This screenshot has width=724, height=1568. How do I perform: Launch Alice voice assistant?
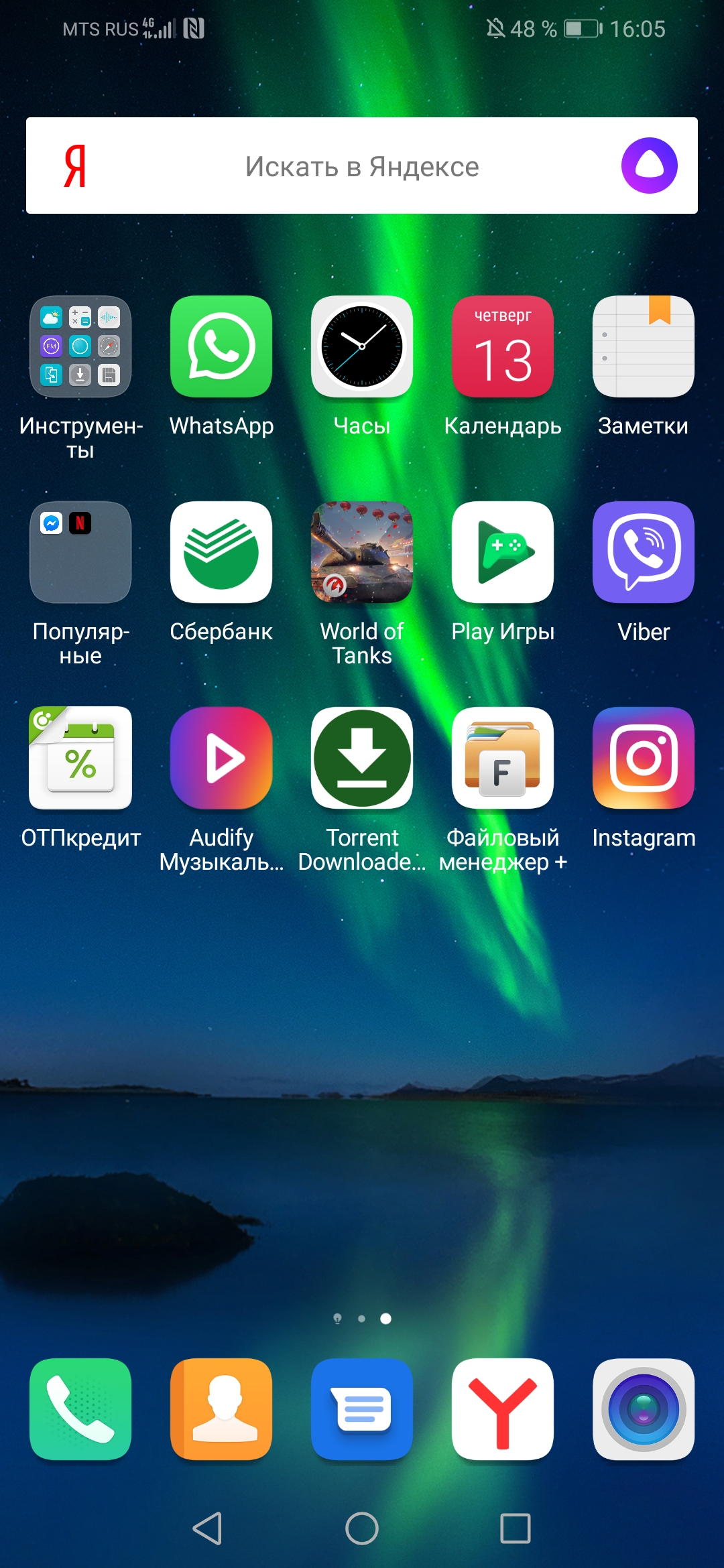[648, 166]
